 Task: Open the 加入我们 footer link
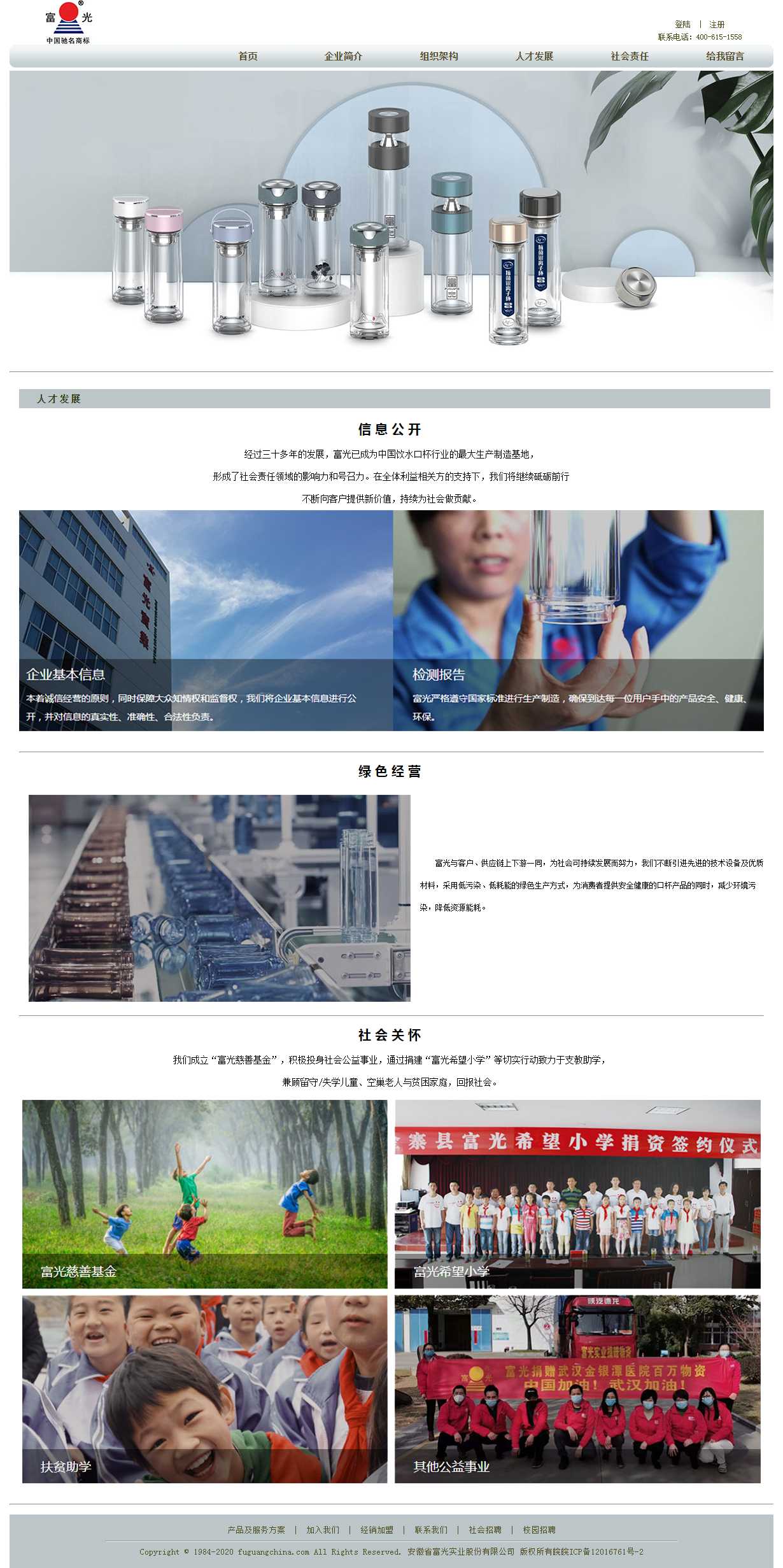(322, 1529)
